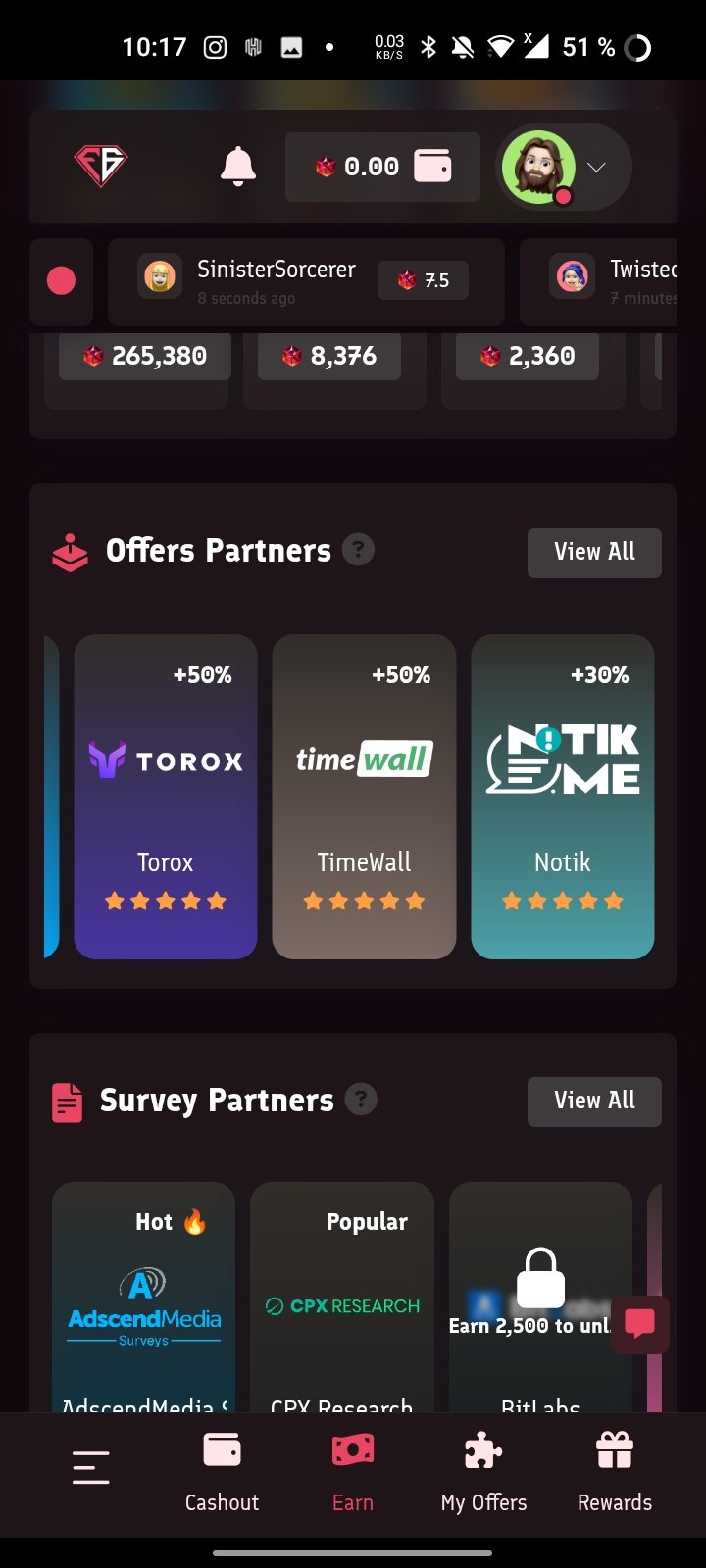Screen dimensions: 706x1568
Task: Open the side menu button
Action: coord(91,1467)
